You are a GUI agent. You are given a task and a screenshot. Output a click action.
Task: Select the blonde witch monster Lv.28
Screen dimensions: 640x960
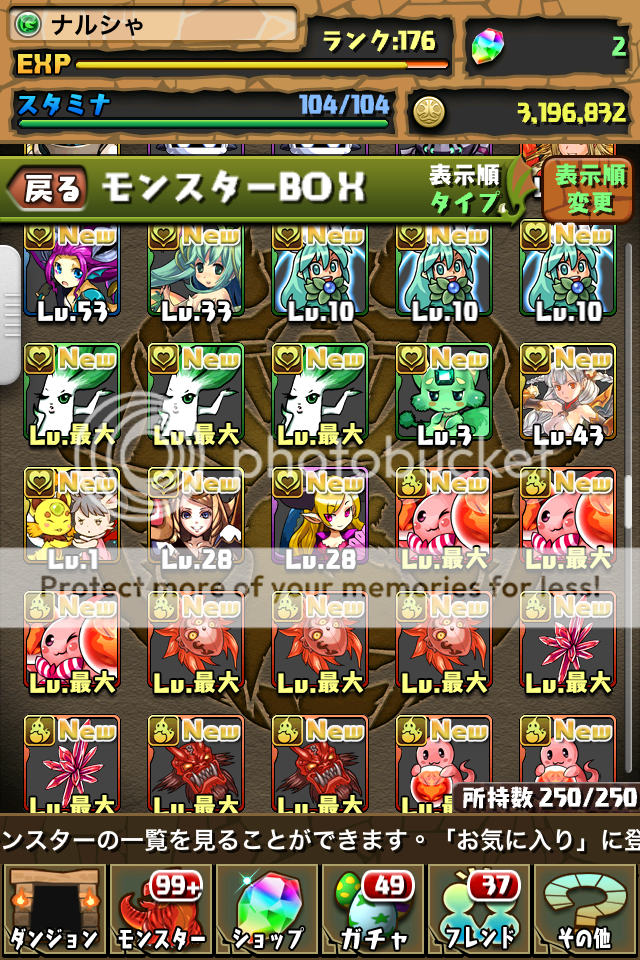pos(319,520)
